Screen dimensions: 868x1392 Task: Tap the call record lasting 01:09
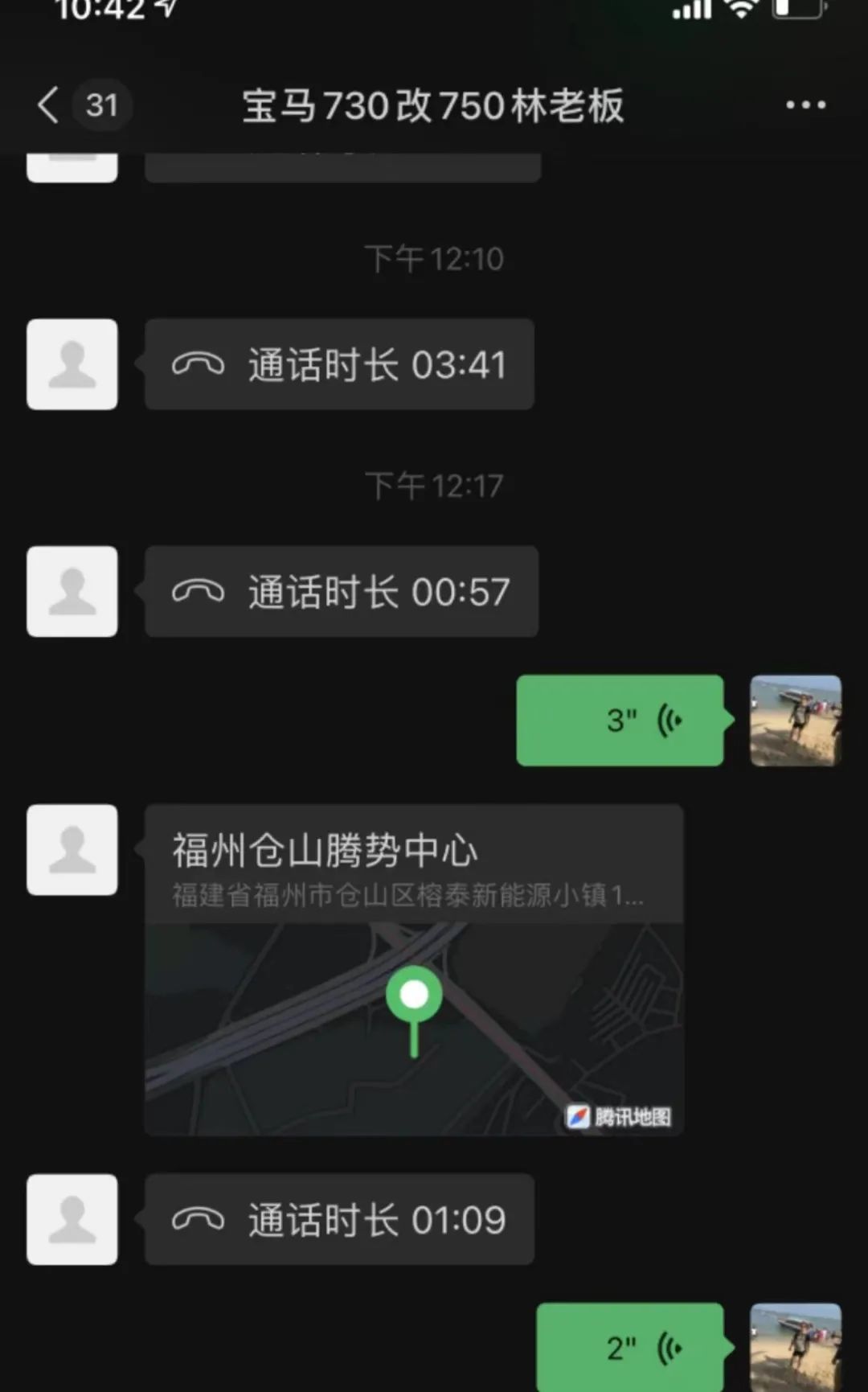tap(339, 1219)
